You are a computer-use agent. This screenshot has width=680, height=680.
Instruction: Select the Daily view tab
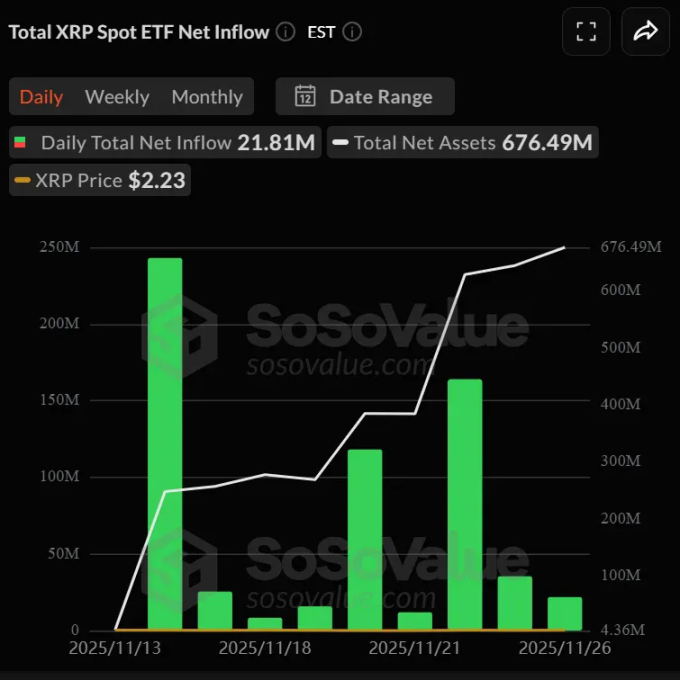[42, 97]
